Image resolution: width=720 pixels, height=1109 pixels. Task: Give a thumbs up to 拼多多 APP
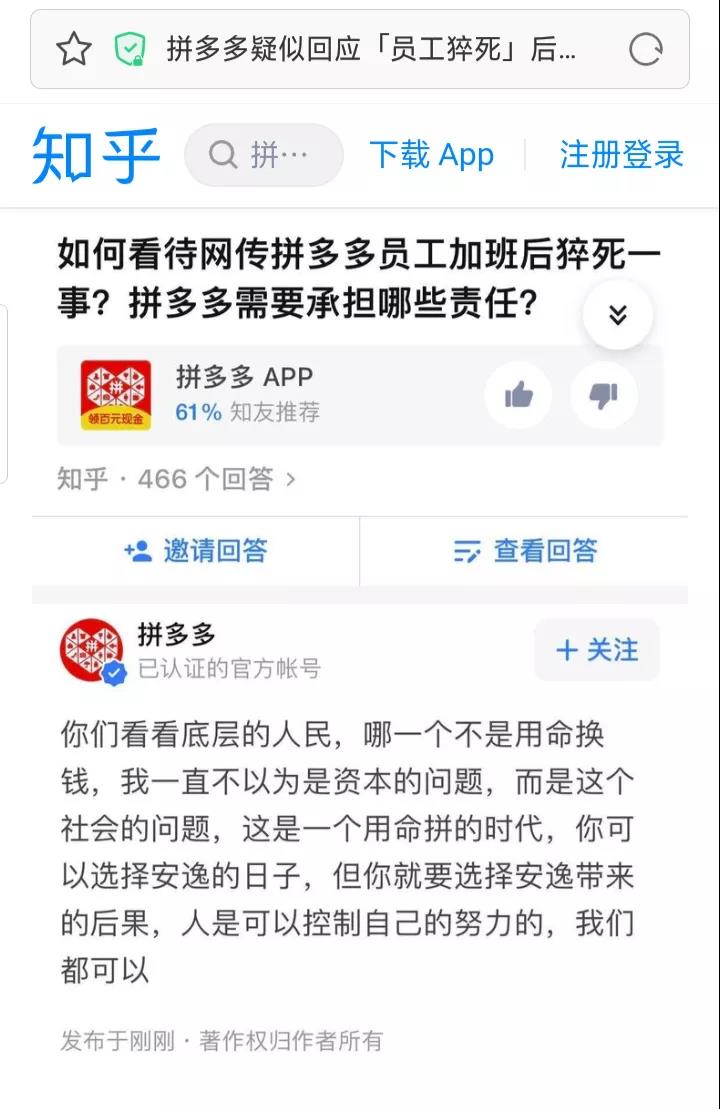(x=518, y=396)
